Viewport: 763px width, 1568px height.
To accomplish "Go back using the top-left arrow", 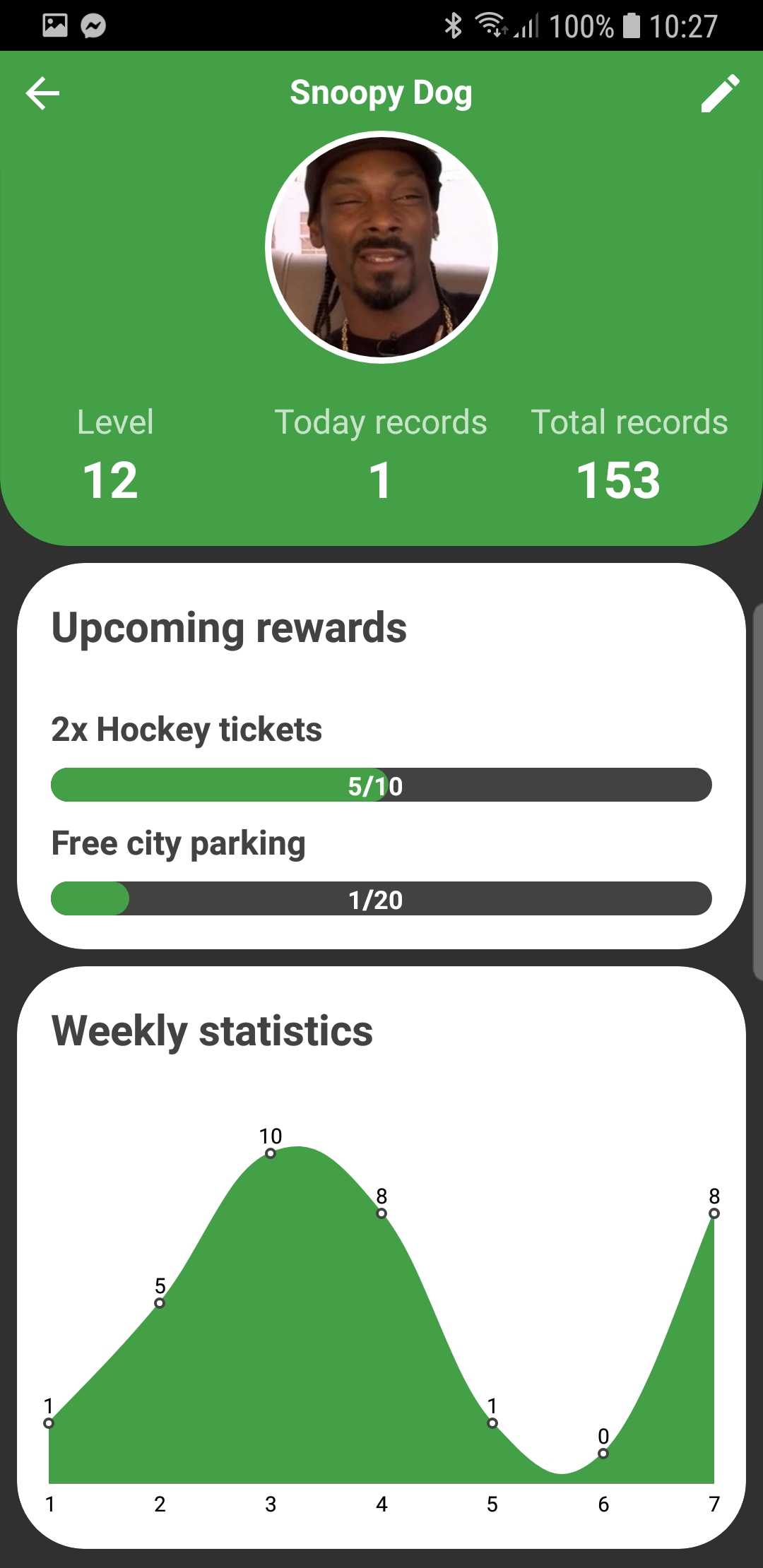I will (42, 93).
